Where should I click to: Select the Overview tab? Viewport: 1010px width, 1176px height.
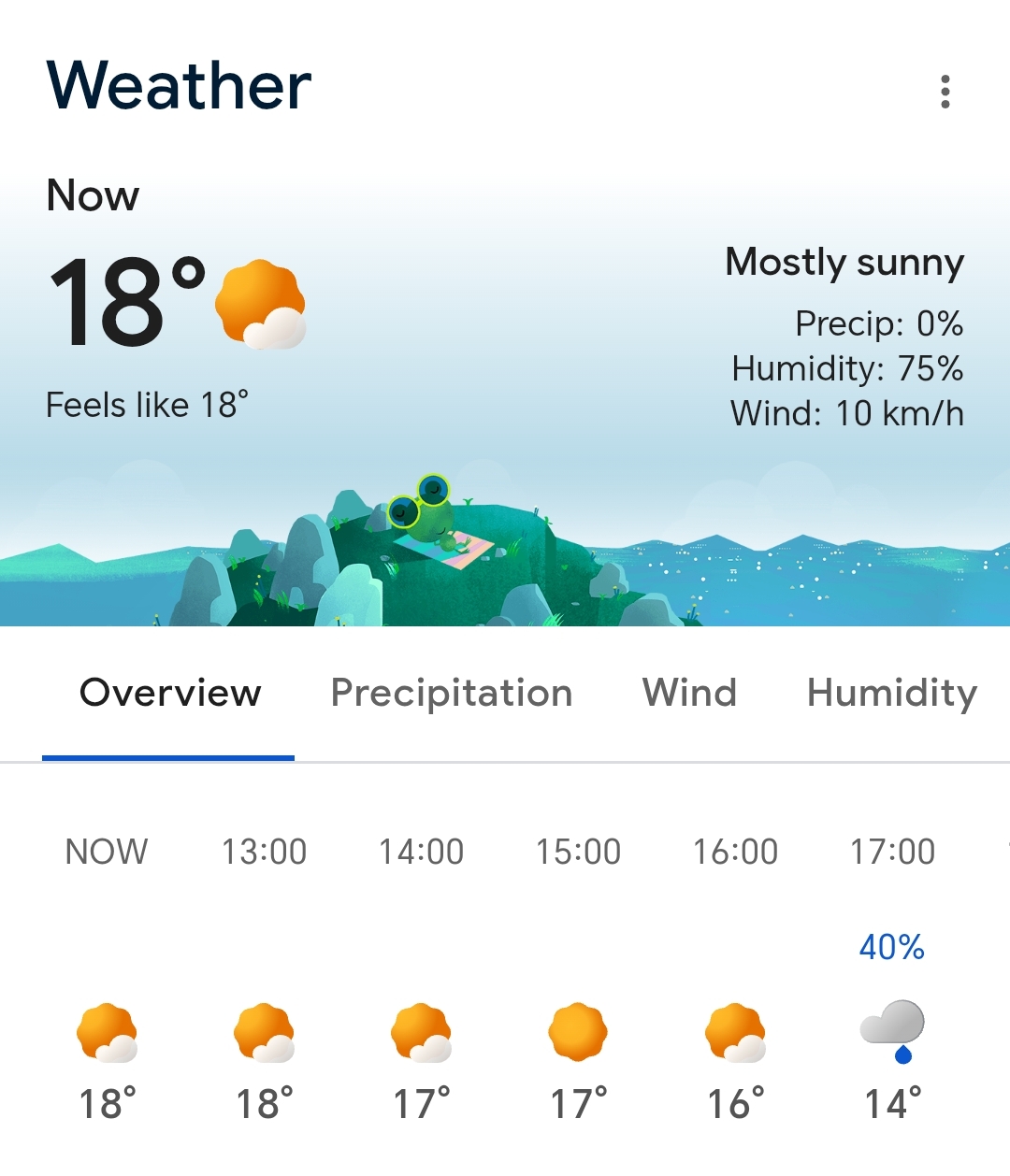coord(169,694)
